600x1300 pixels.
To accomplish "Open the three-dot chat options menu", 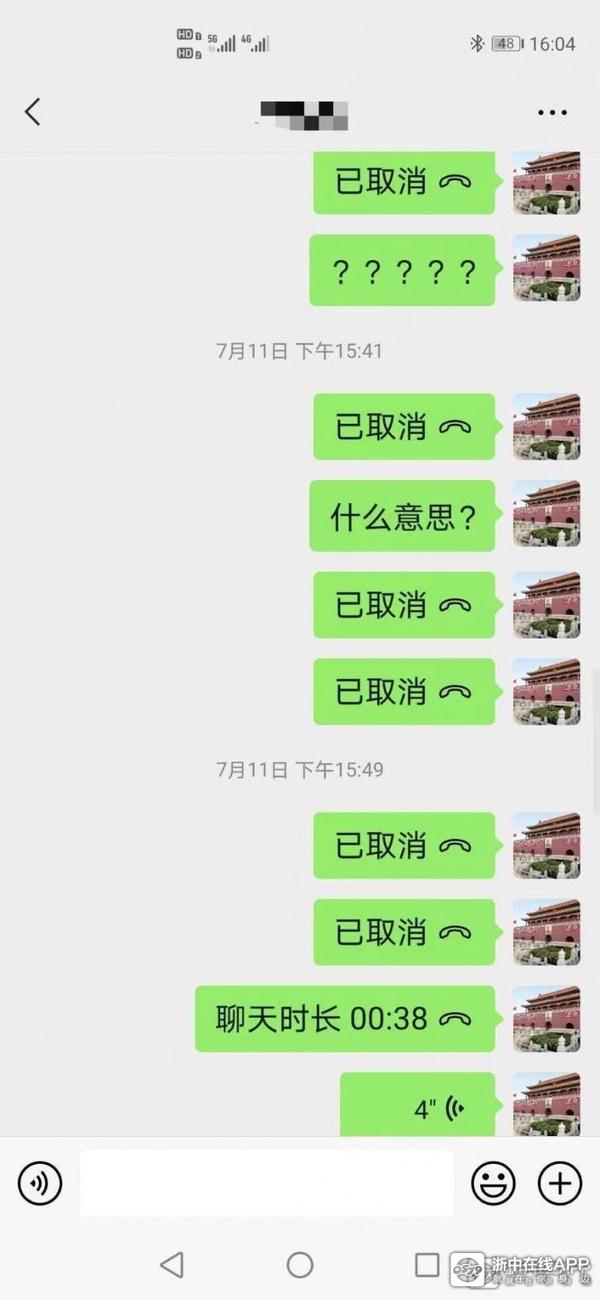I will pyautogui.click(x=552, y=112).
